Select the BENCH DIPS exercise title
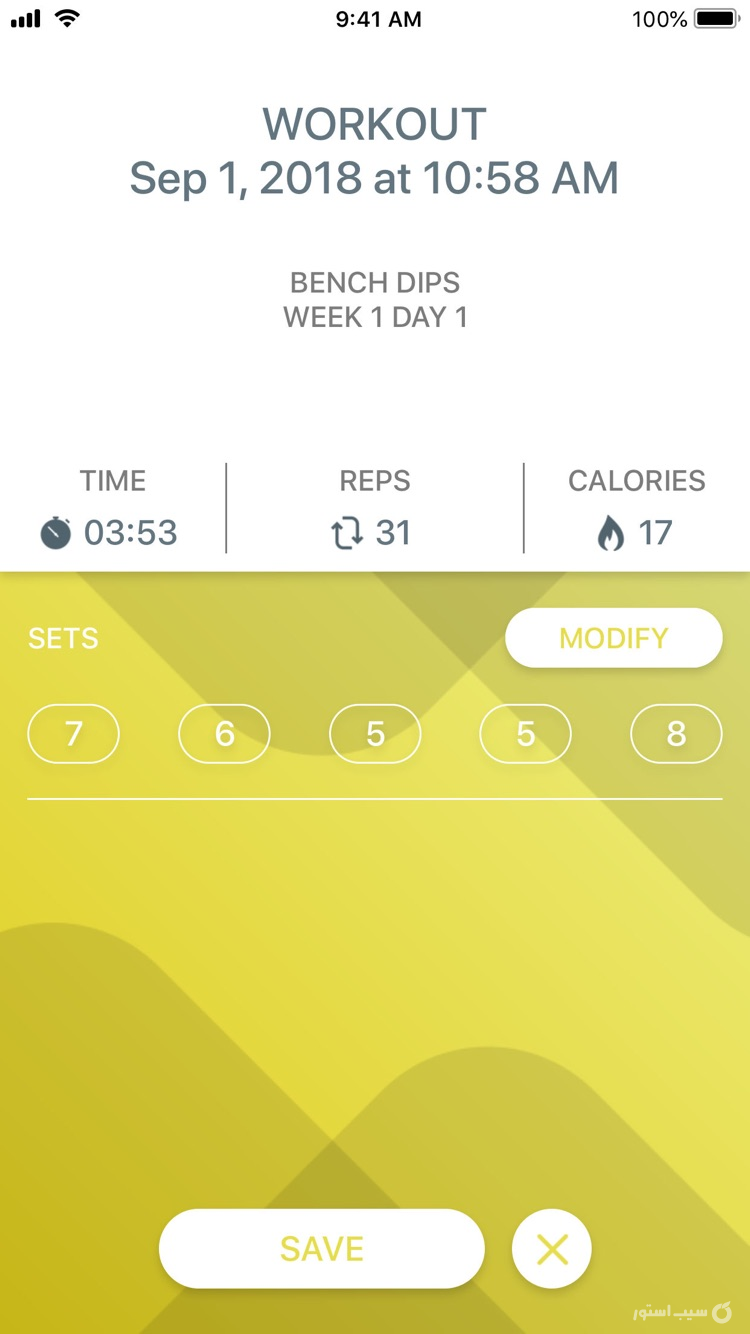Screen dimensions: 750x1334 point(375,283)
